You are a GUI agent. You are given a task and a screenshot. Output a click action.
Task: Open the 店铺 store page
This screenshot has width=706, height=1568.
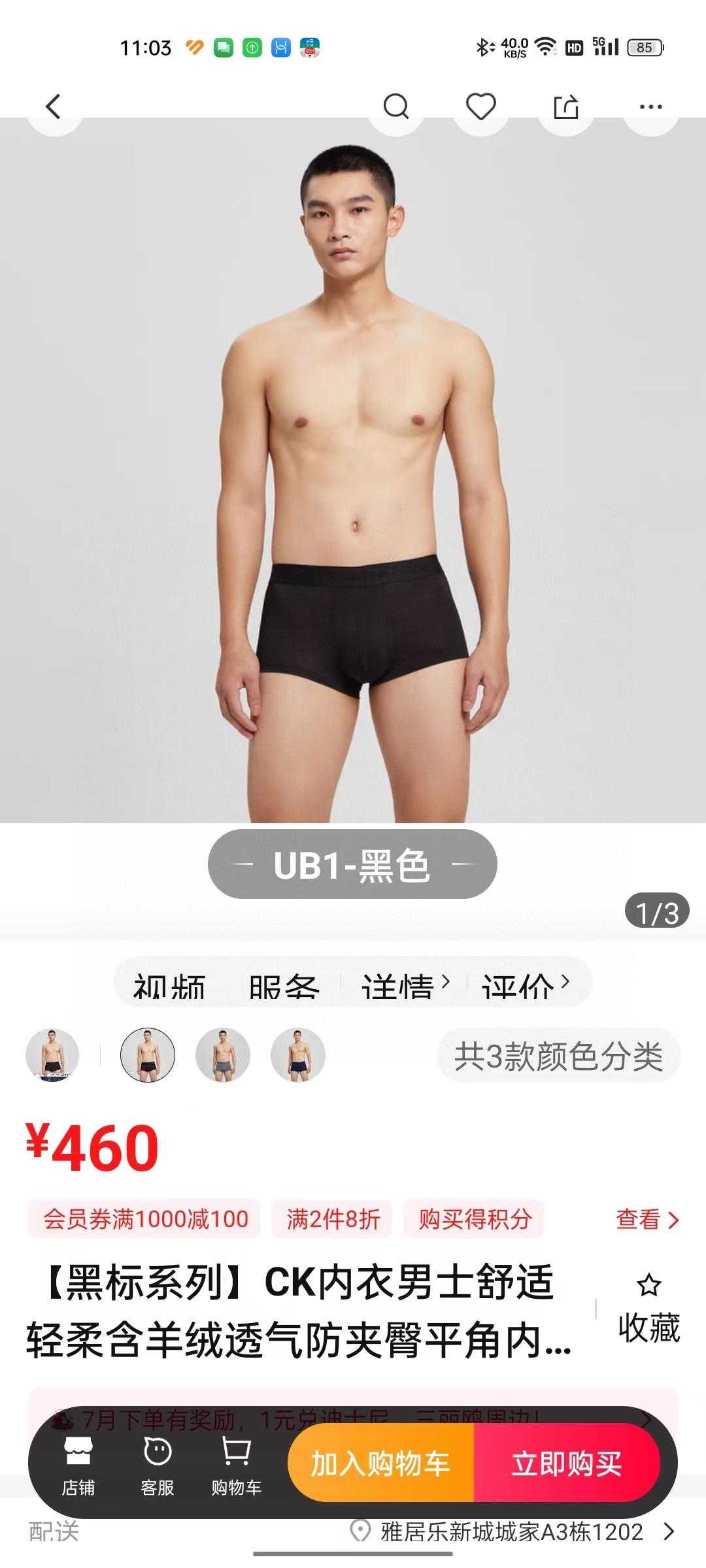point(78,1465)
